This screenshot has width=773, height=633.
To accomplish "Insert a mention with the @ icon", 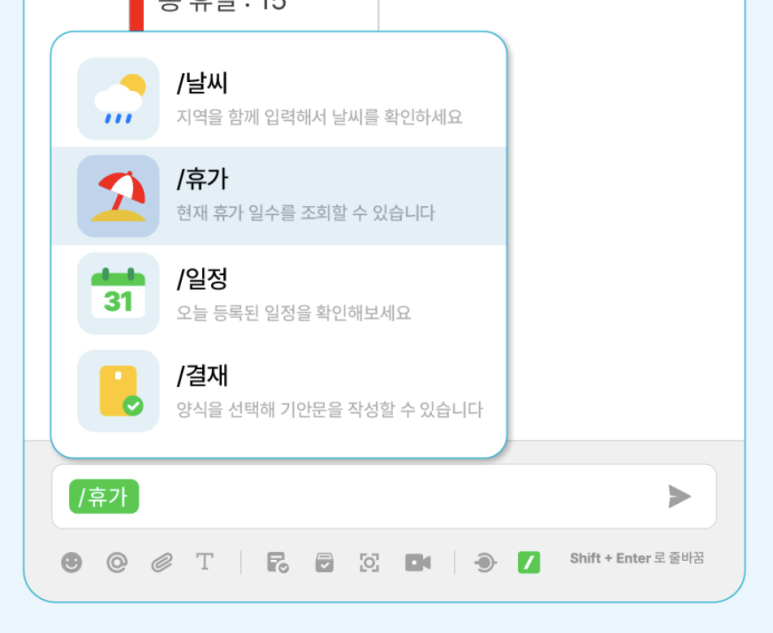I will click(x=117, y=563).
